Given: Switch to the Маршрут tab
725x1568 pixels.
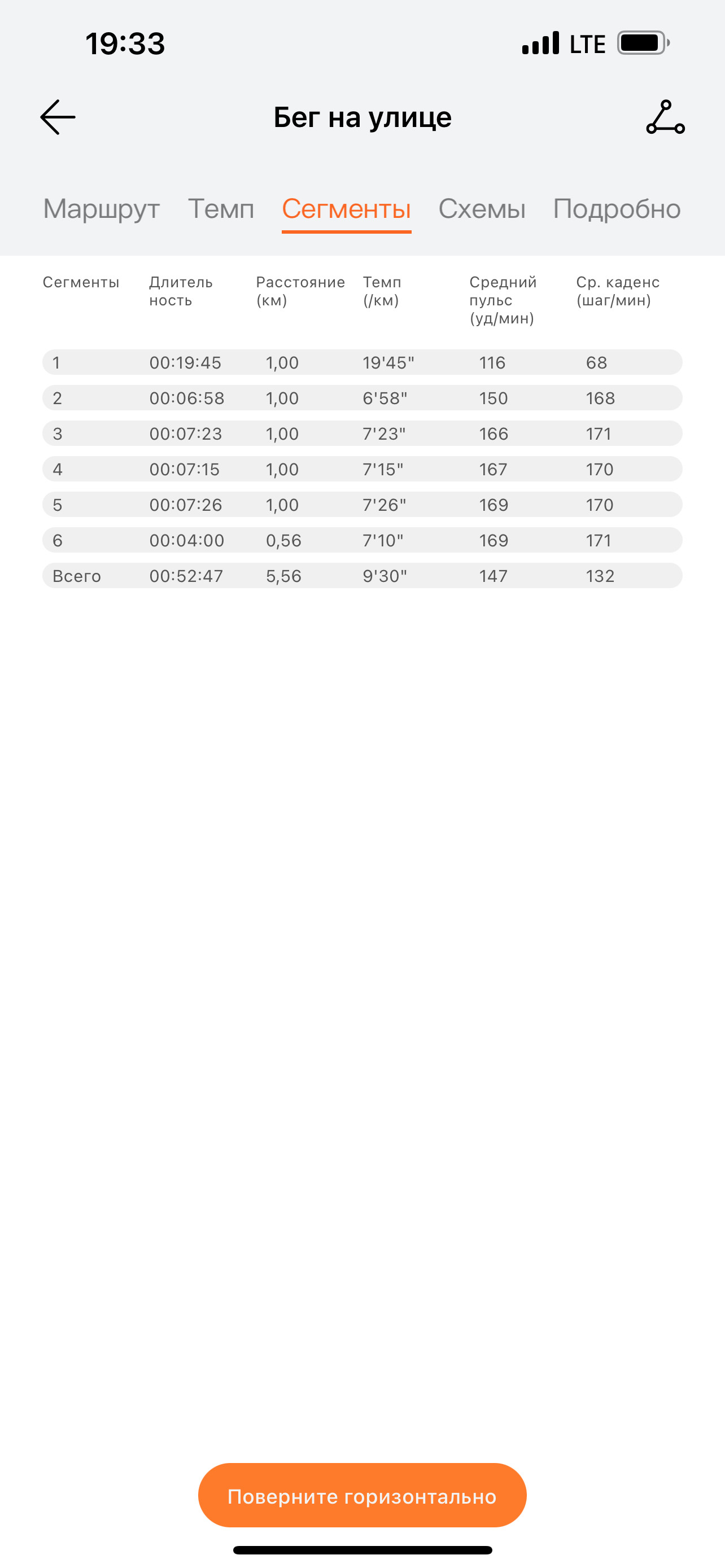Looking at the screenshot, I should click(101, 209).
